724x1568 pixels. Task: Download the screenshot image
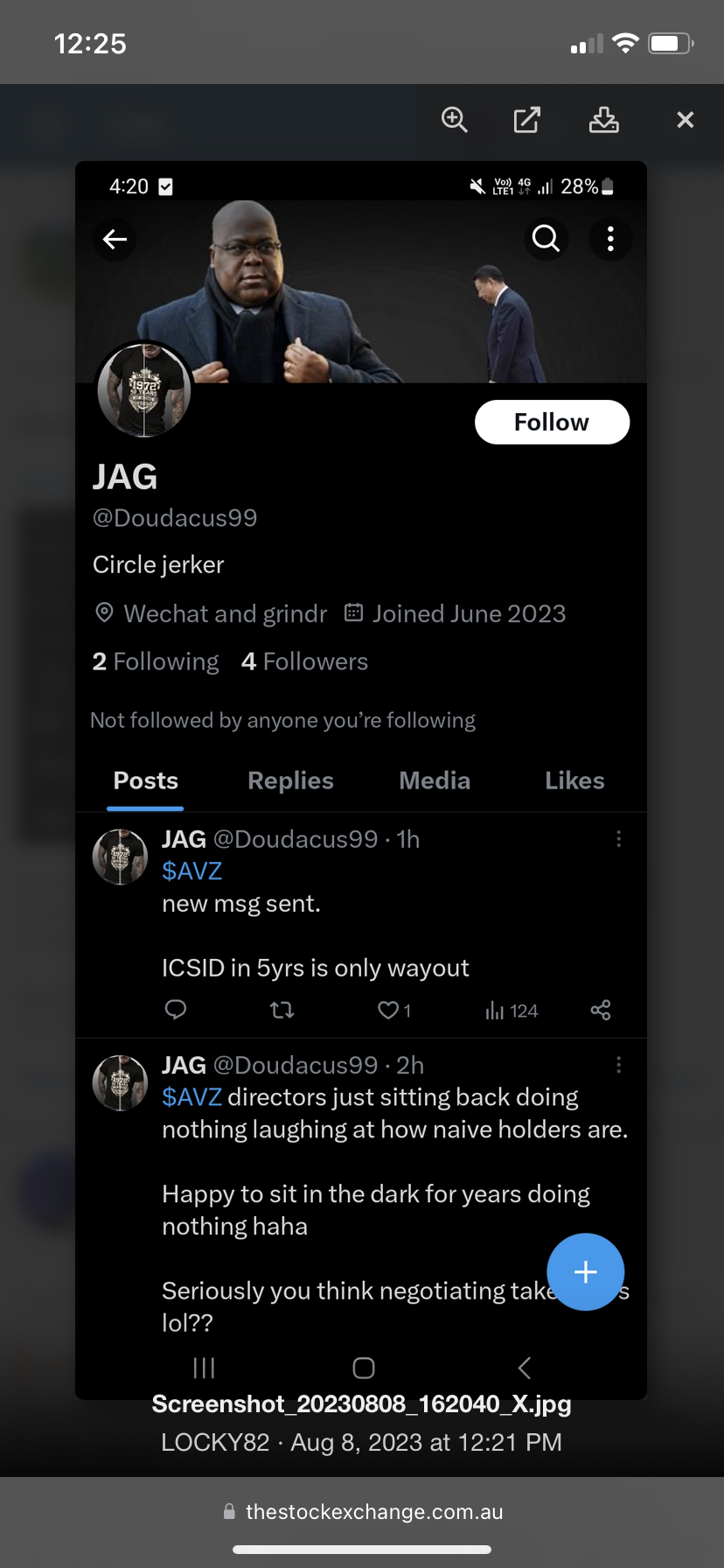(x=603, y=120)
